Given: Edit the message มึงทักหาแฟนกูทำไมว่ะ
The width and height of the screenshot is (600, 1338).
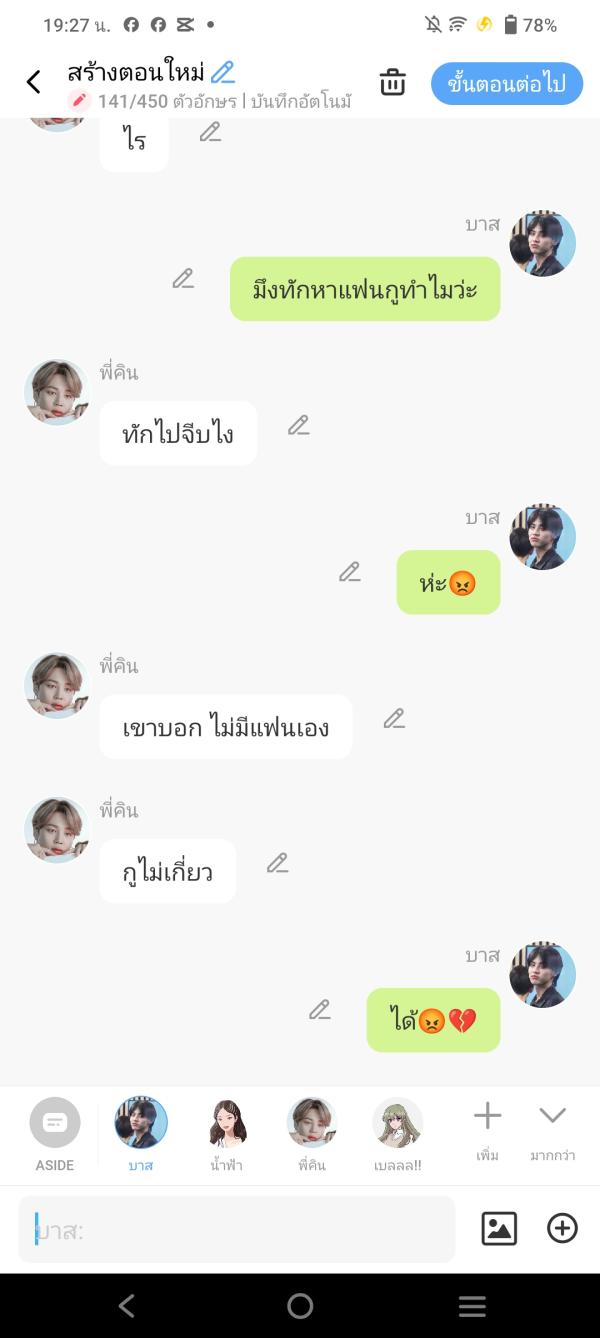Looking at the screenshot, I should [x=183, y=279].
